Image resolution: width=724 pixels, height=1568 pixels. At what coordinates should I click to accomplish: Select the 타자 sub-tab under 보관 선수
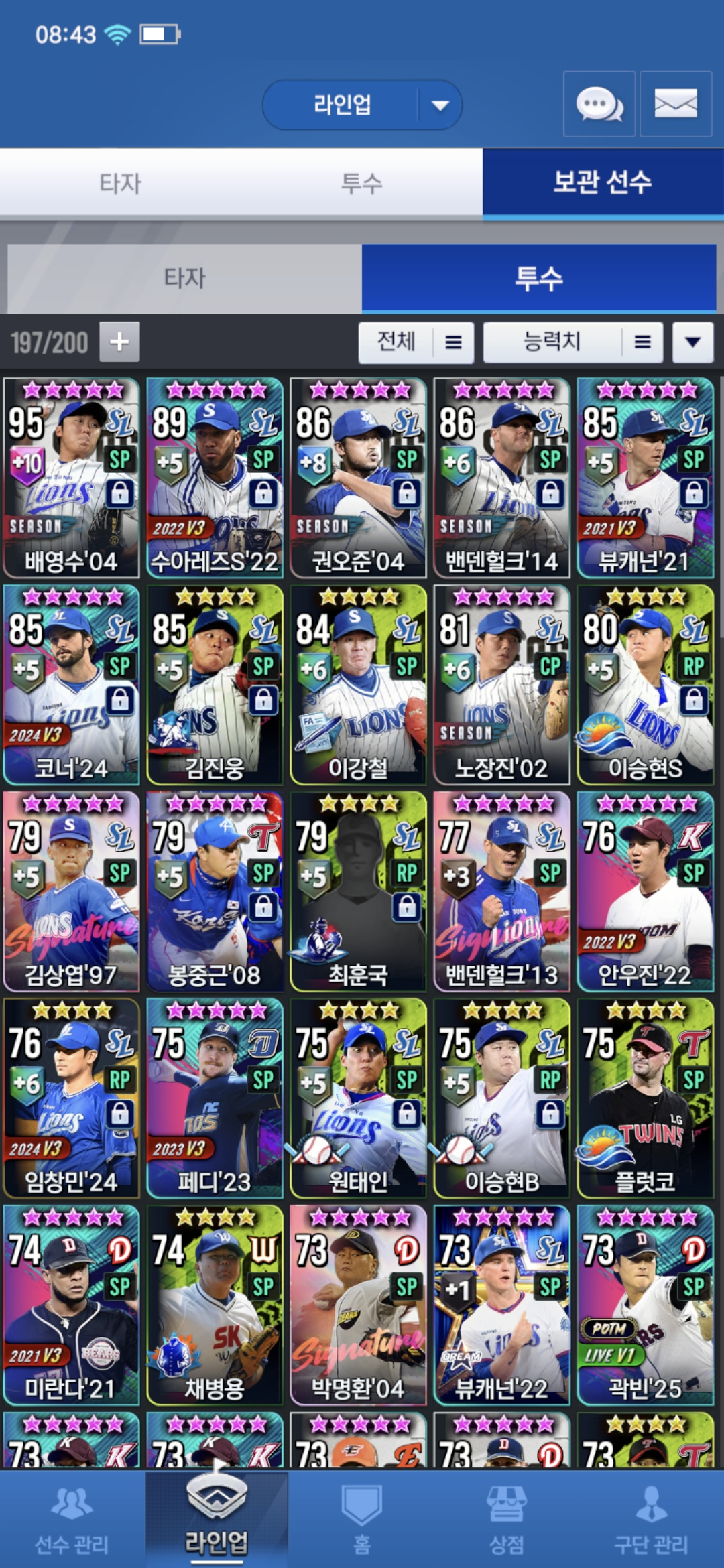click(184, 278)
